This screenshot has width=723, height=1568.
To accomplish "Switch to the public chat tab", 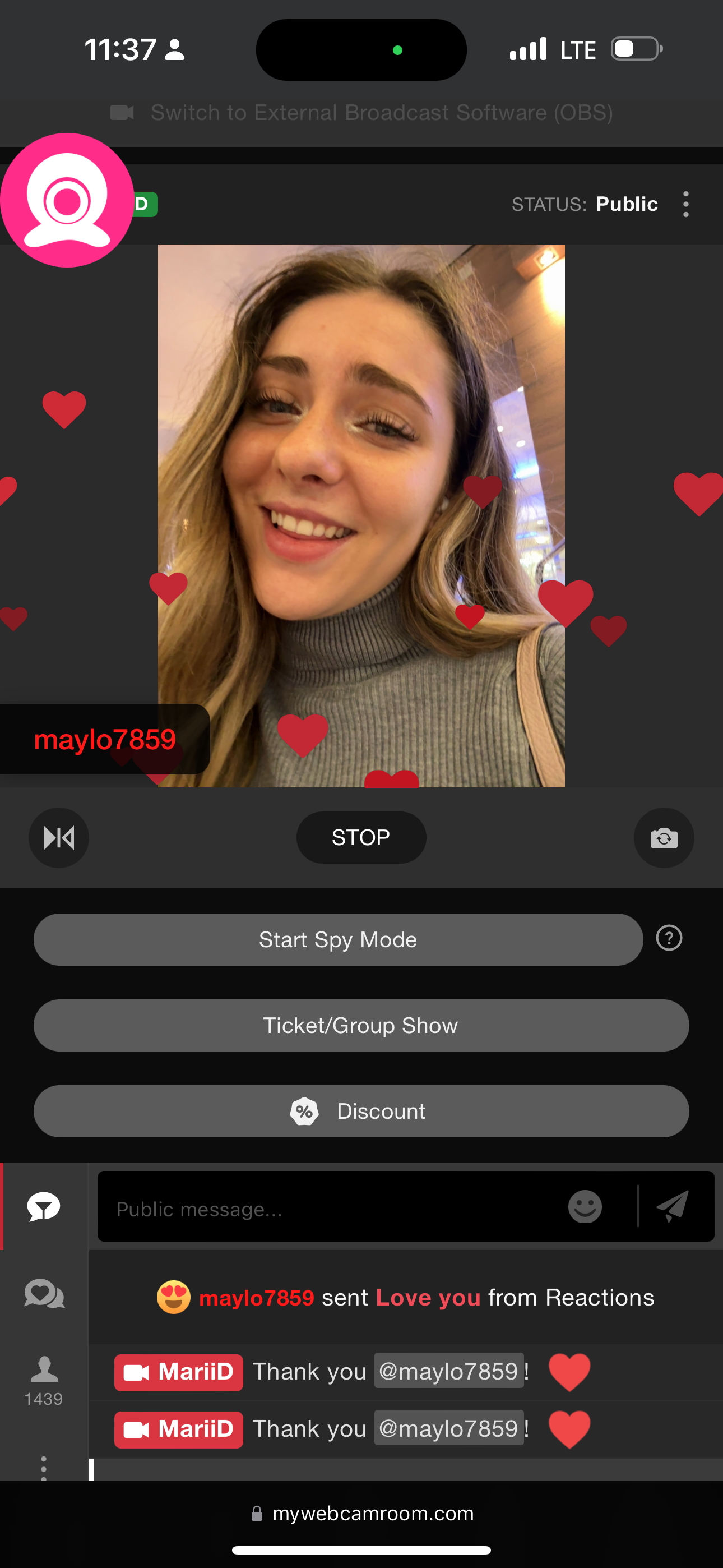I will 44,1206.
